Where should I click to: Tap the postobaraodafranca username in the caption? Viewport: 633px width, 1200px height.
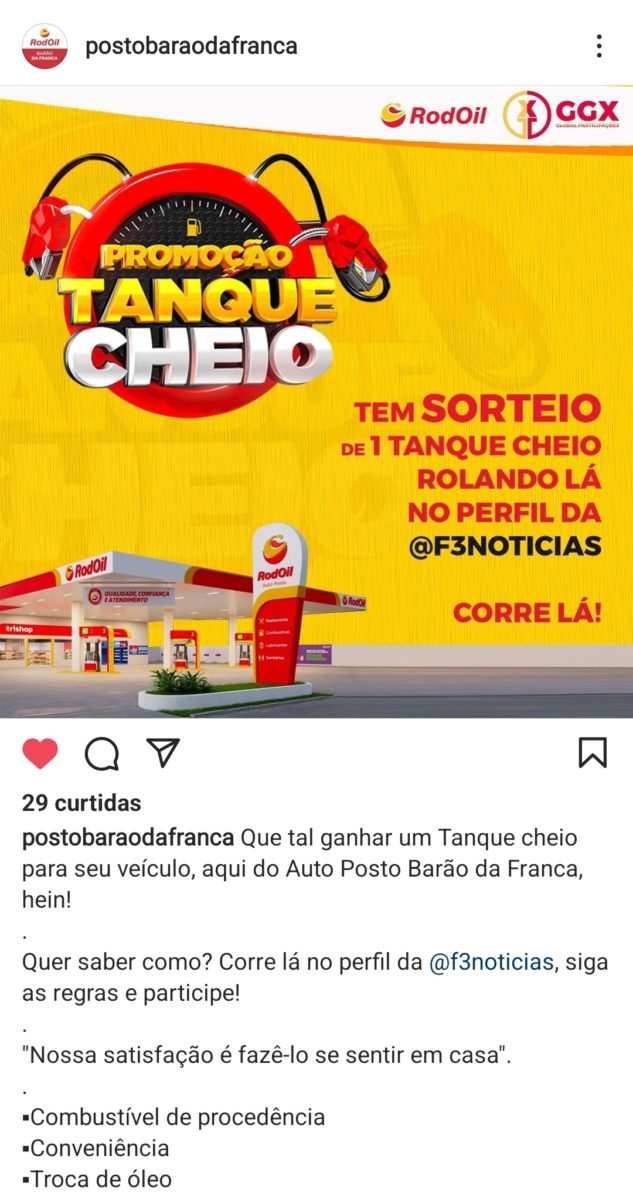[128, 837]
